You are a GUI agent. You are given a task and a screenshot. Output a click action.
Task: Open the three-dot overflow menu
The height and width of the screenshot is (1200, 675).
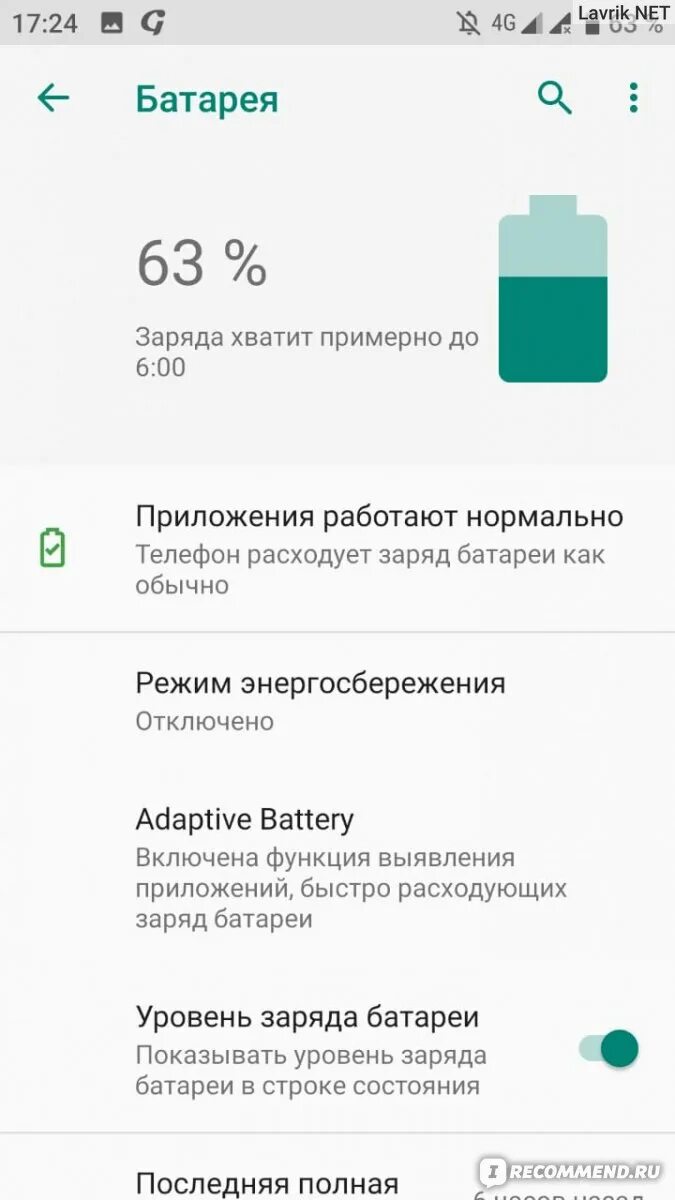(x=632, y=98)
